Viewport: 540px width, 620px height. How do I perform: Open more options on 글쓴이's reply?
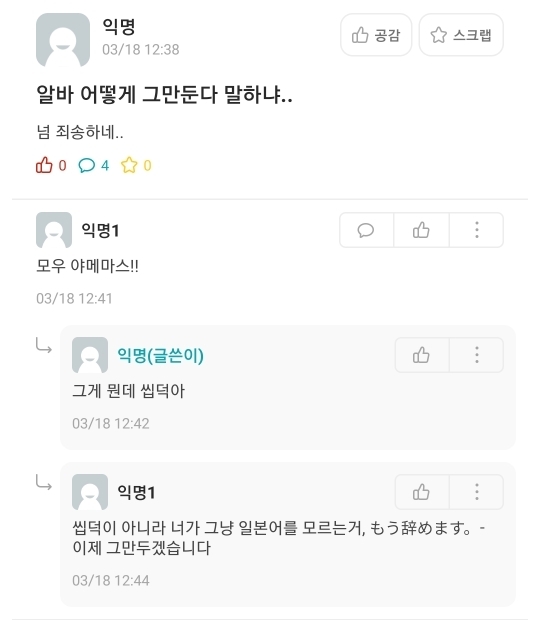click(476, 355)
